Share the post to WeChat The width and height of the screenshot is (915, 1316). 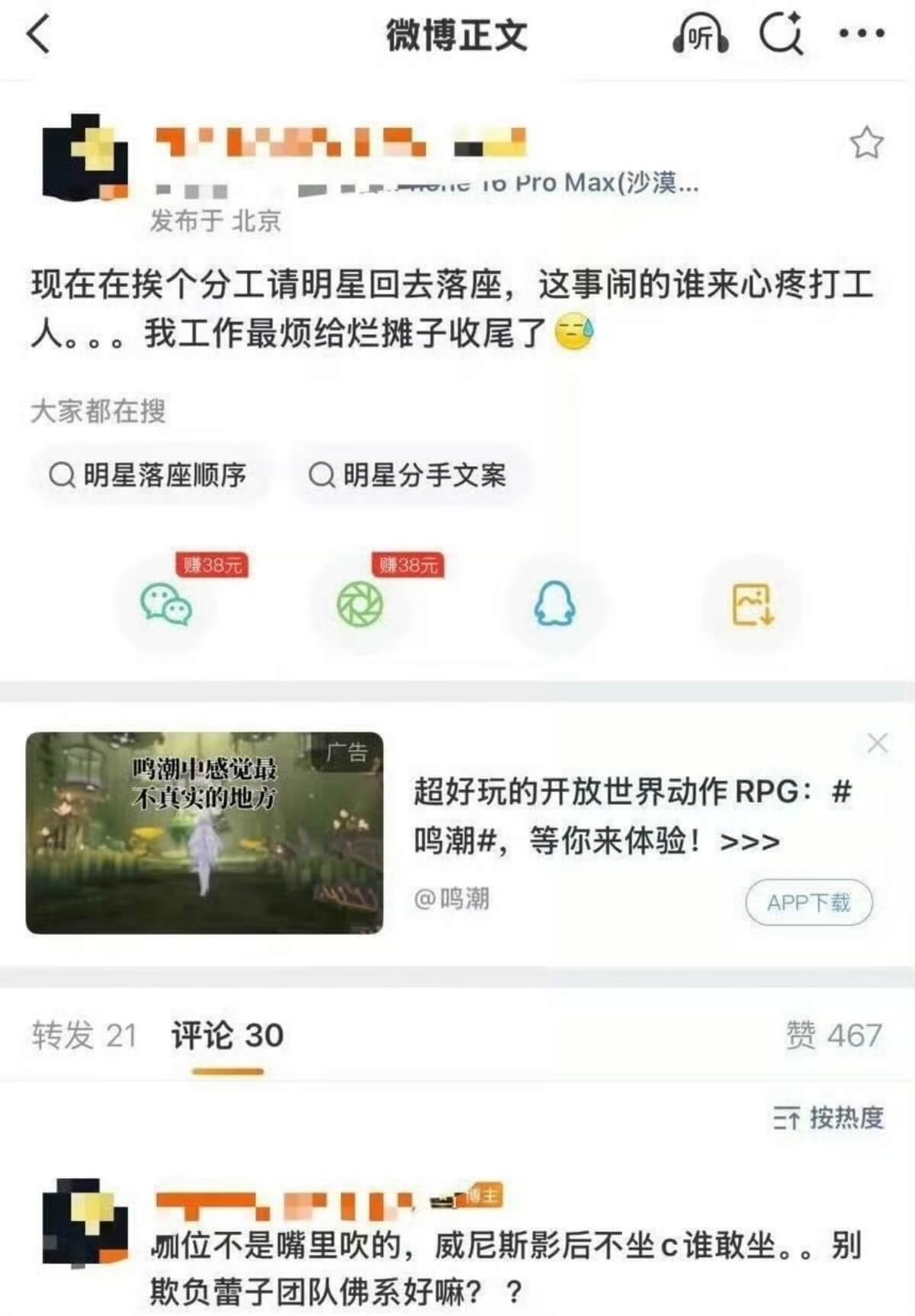(165, 605)
